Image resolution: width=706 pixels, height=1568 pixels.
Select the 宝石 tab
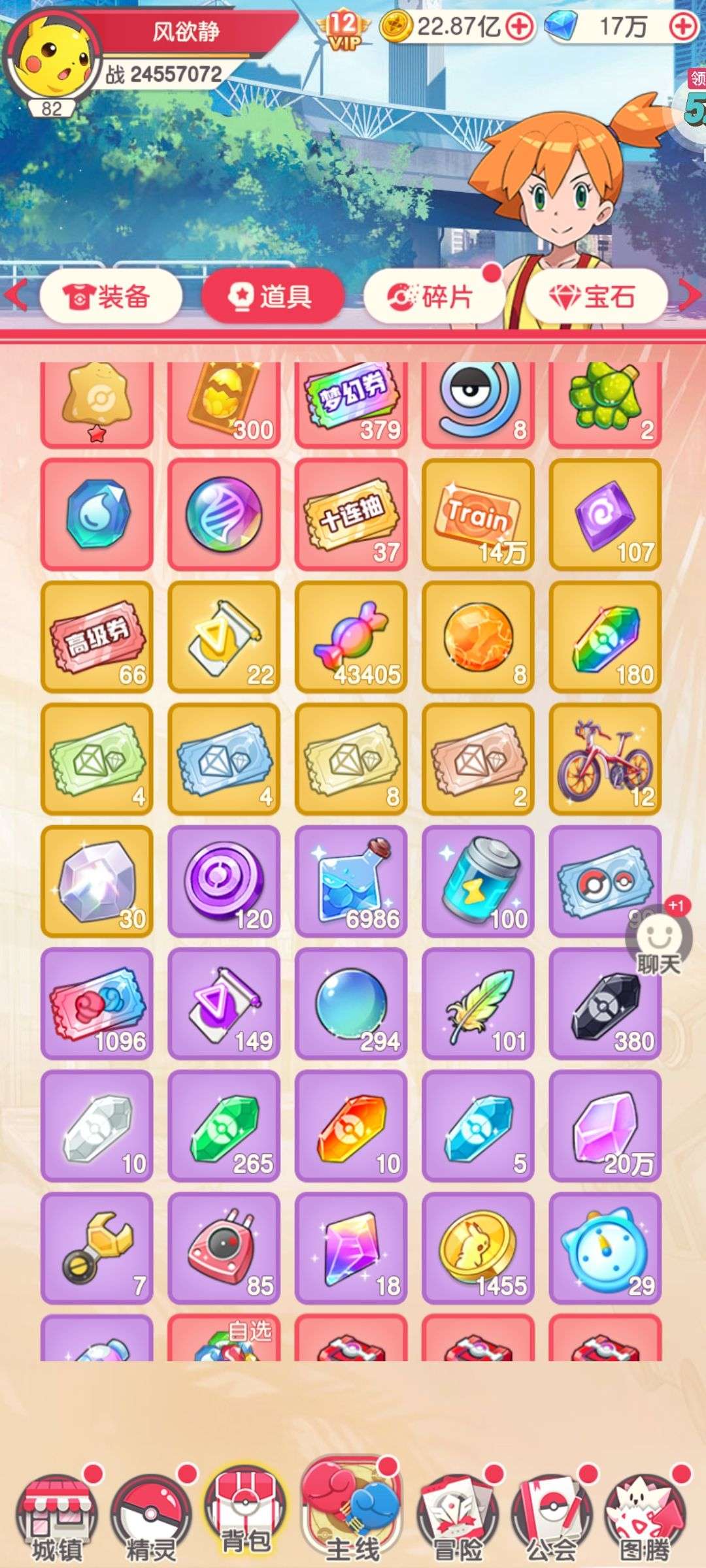click(x=596, y=297)
